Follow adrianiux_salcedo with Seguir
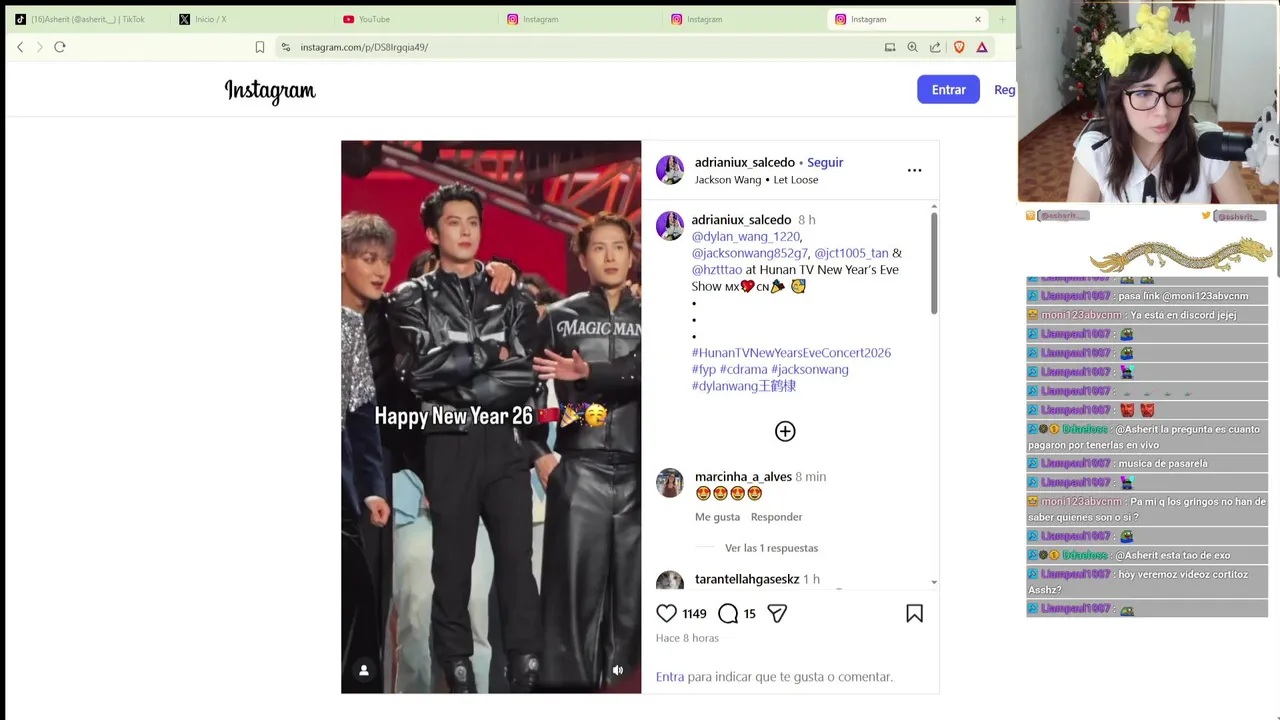 (x=825, y=162)
